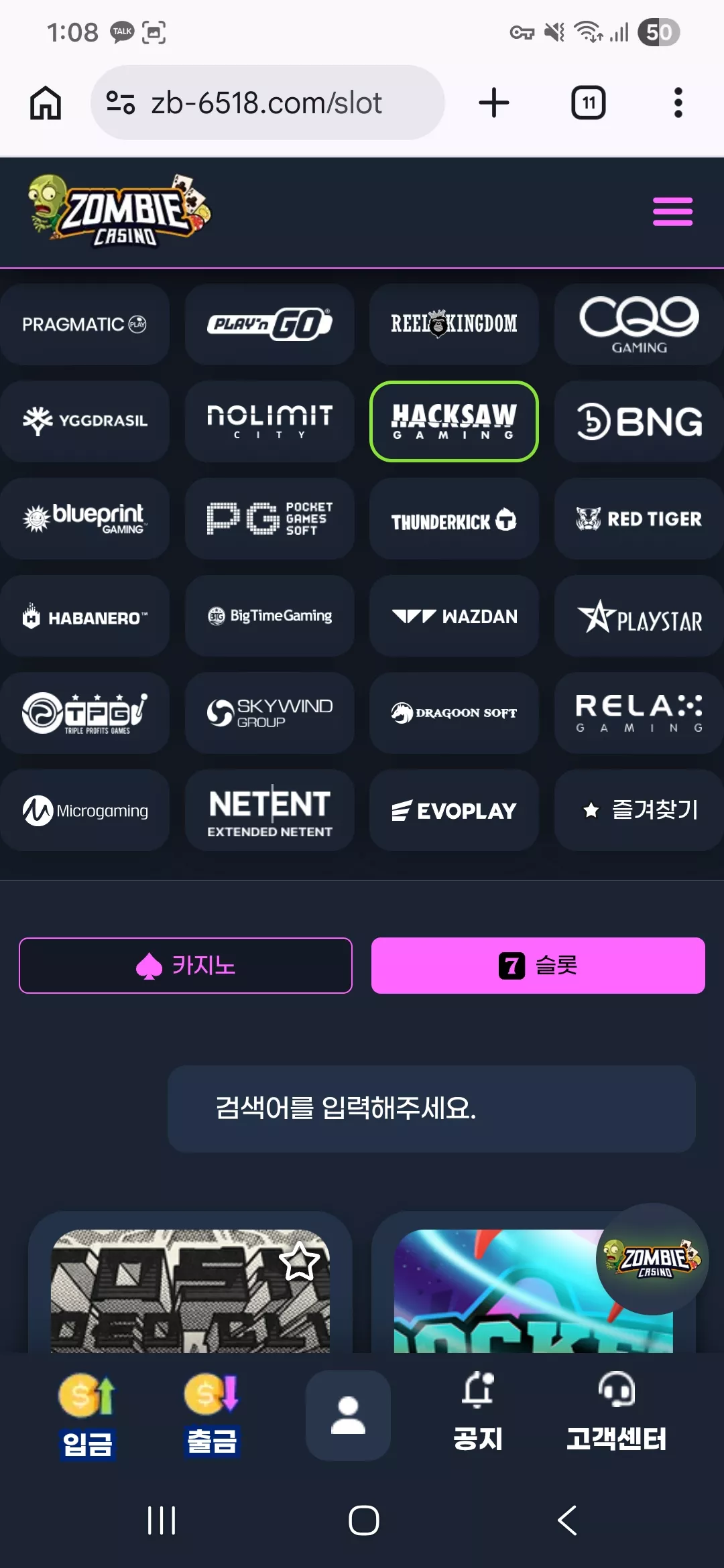Viewport: 724px width, 1568px height.
Task: Select the Pragmatic Play provider
Action: point(84,324)
